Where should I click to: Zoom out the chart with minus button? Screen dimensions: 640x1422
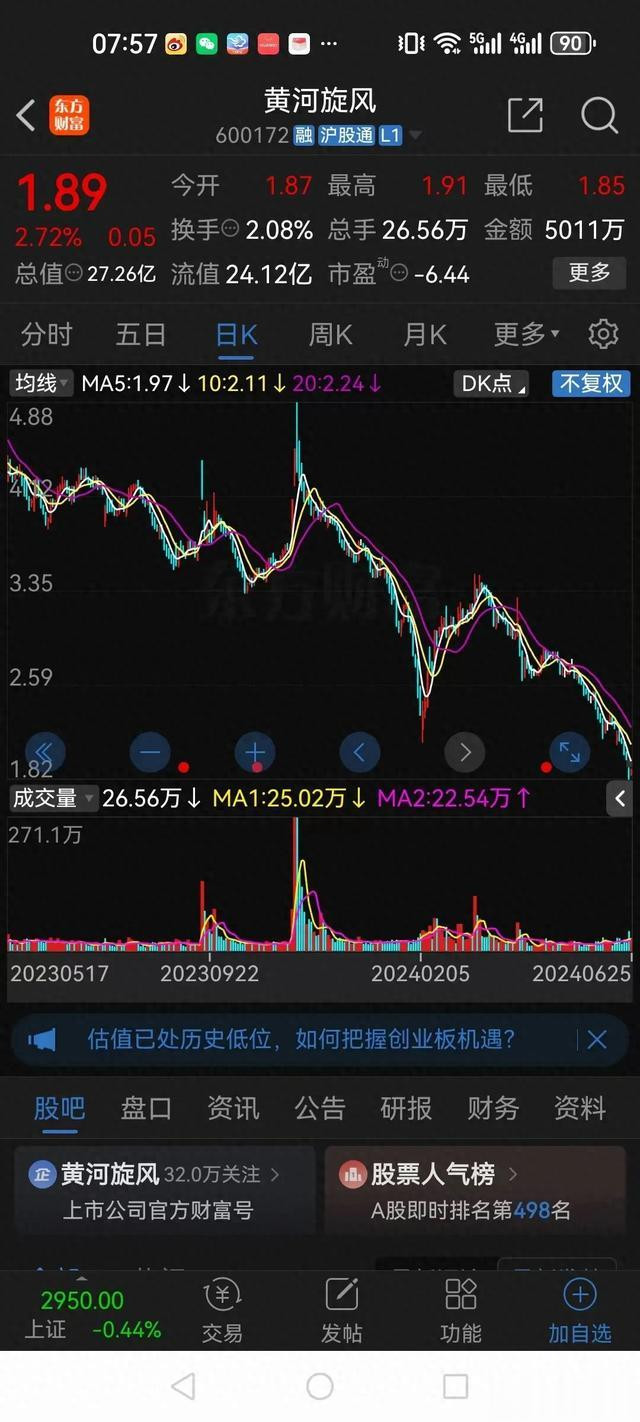(x=150, y=752)
